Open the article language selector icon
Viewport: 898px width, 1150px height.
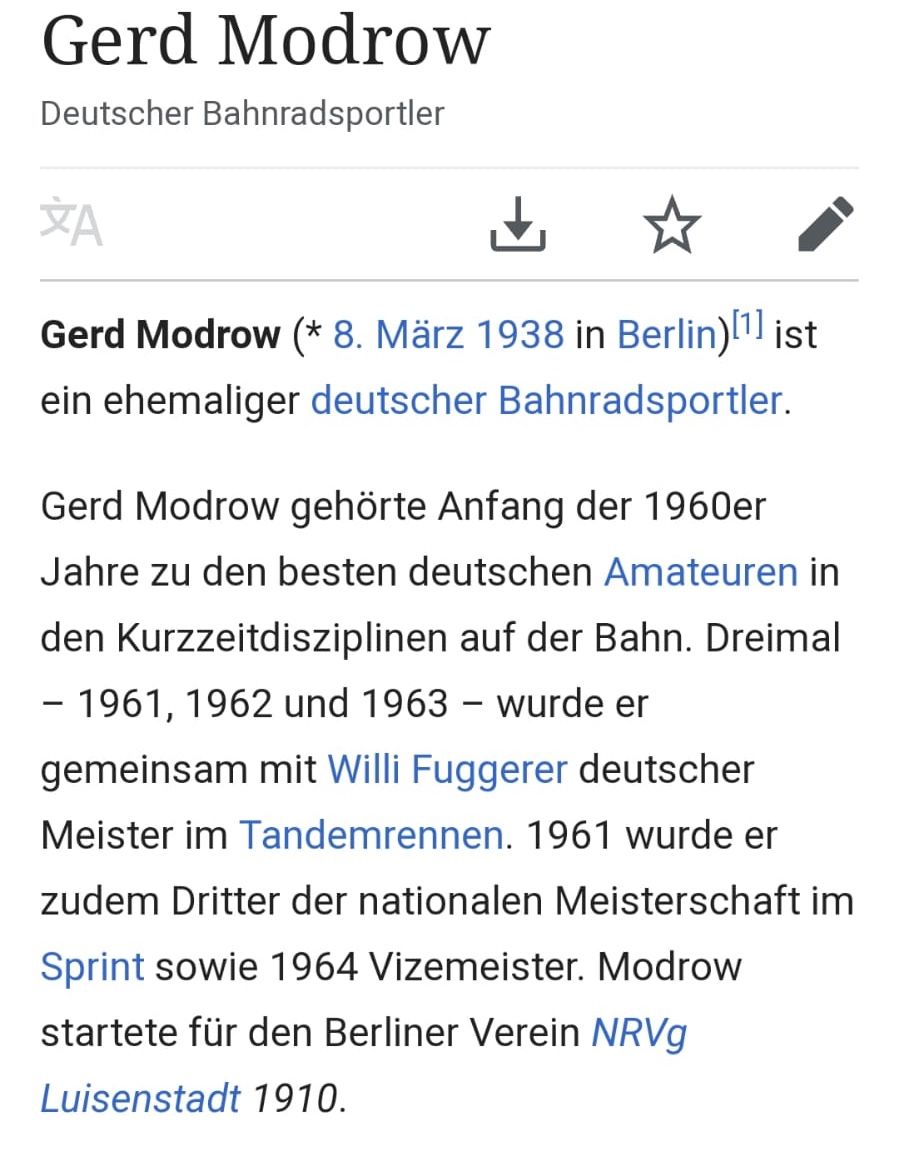[x=71, y=224]
